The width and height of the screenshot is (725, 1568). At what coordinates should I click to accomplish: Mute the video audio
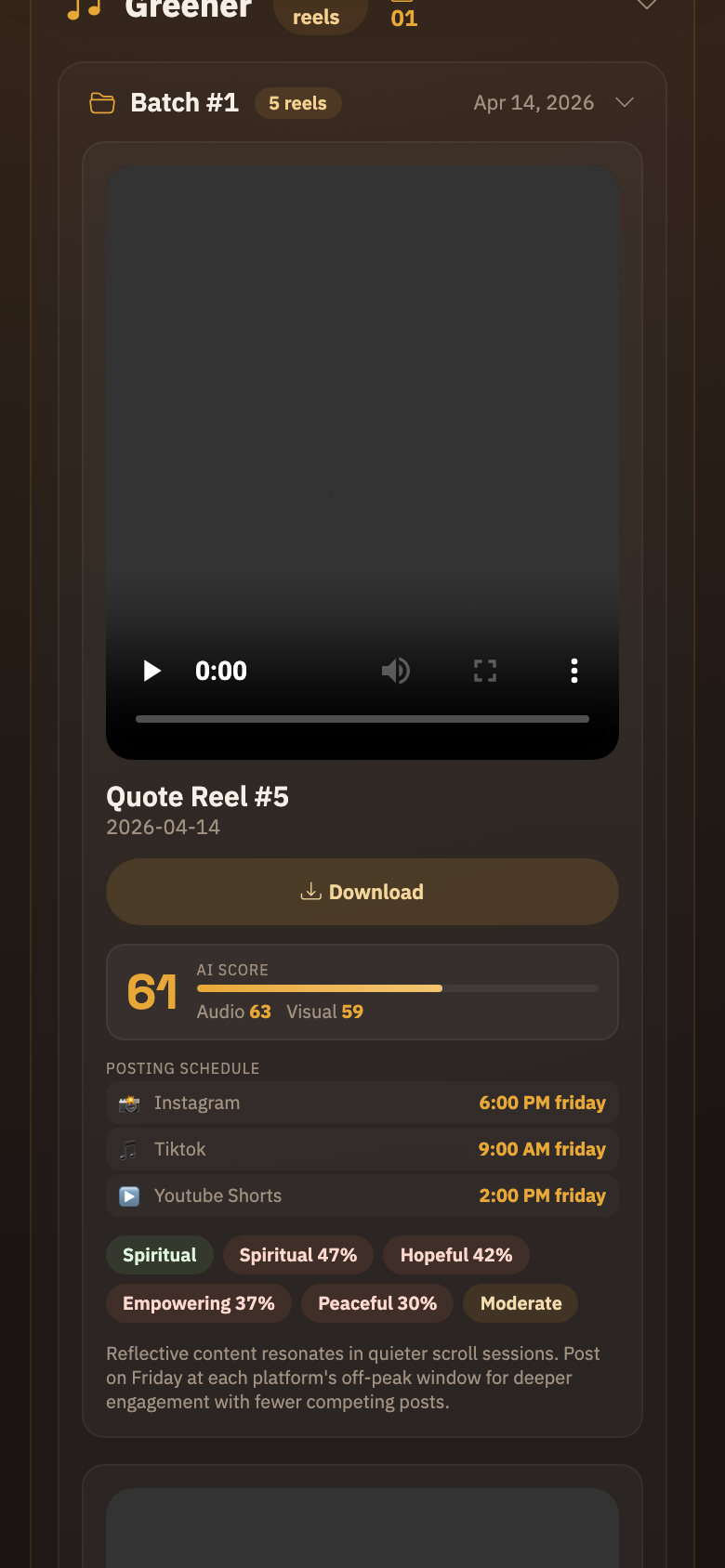(396, 671)
